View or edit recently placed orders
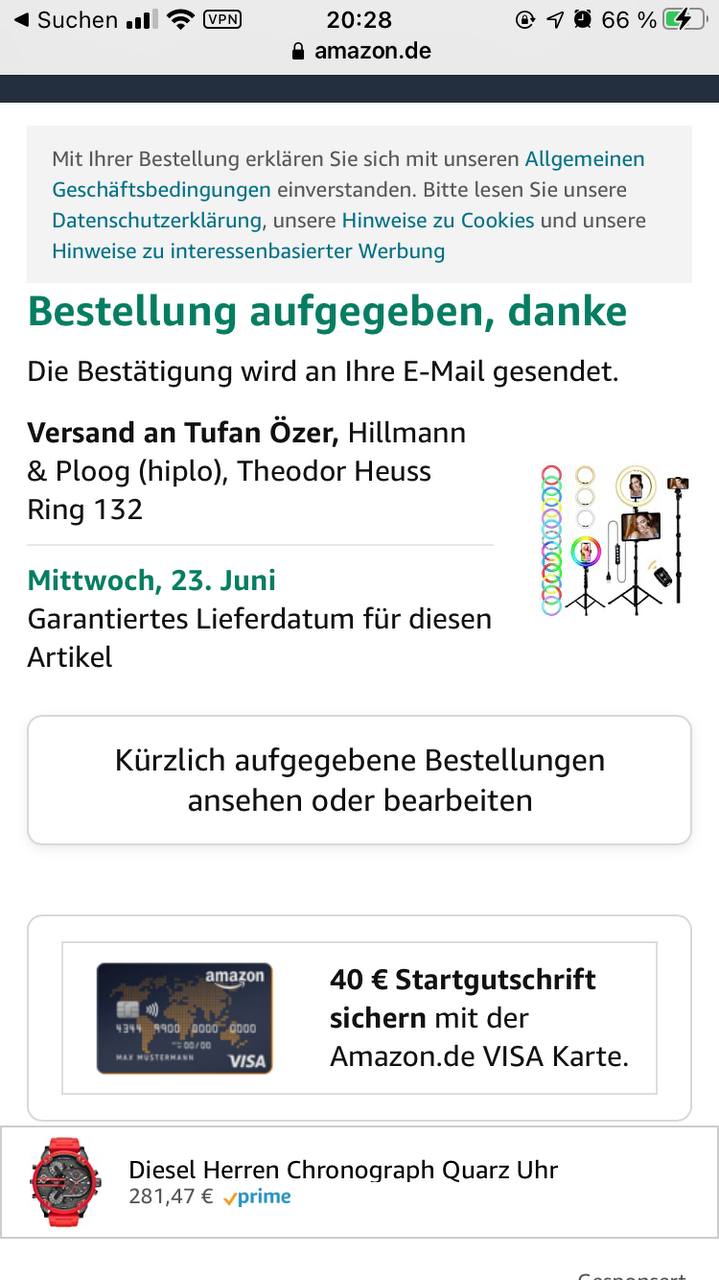This screenshot has width=719, height=1280. point(359,780)
